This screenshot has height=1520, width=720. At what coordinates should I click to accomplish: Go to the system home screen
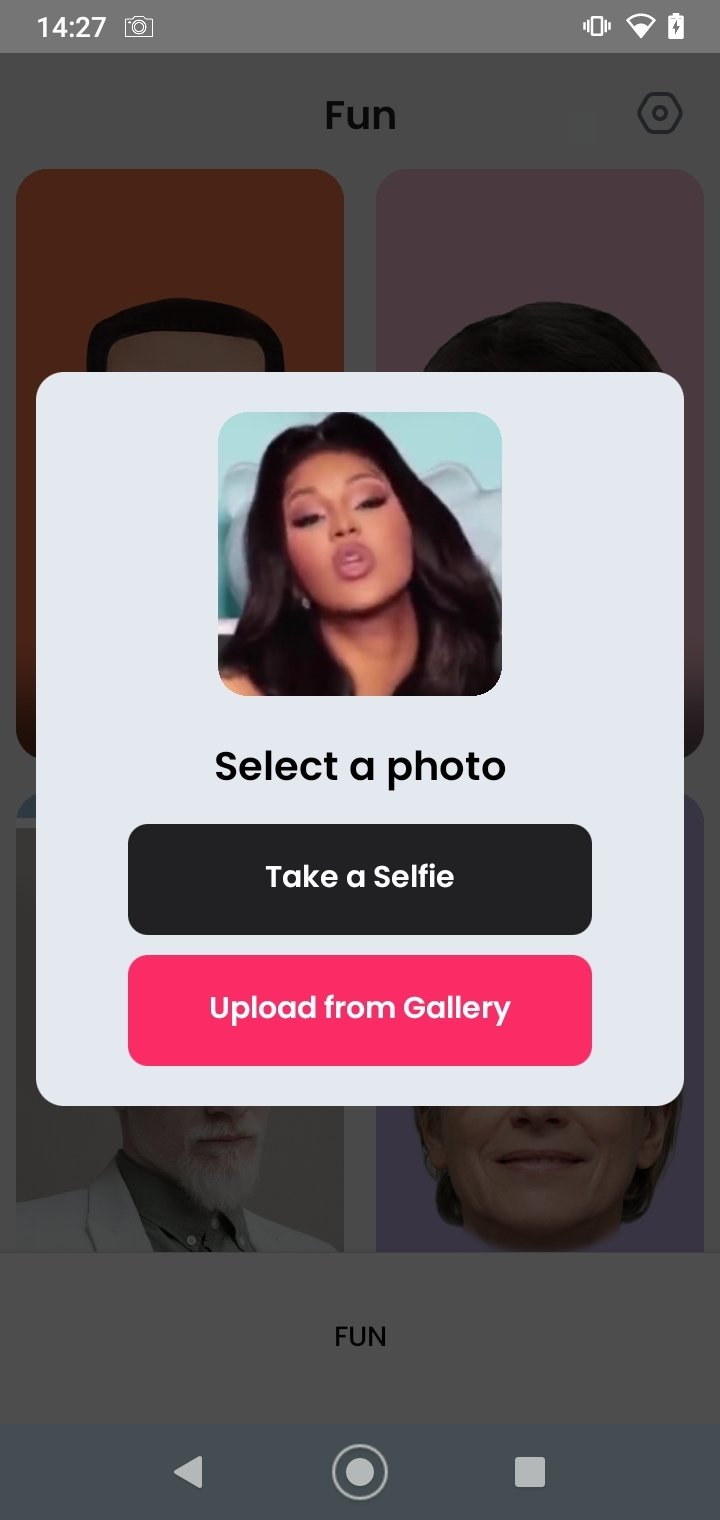pos(360,1471)
